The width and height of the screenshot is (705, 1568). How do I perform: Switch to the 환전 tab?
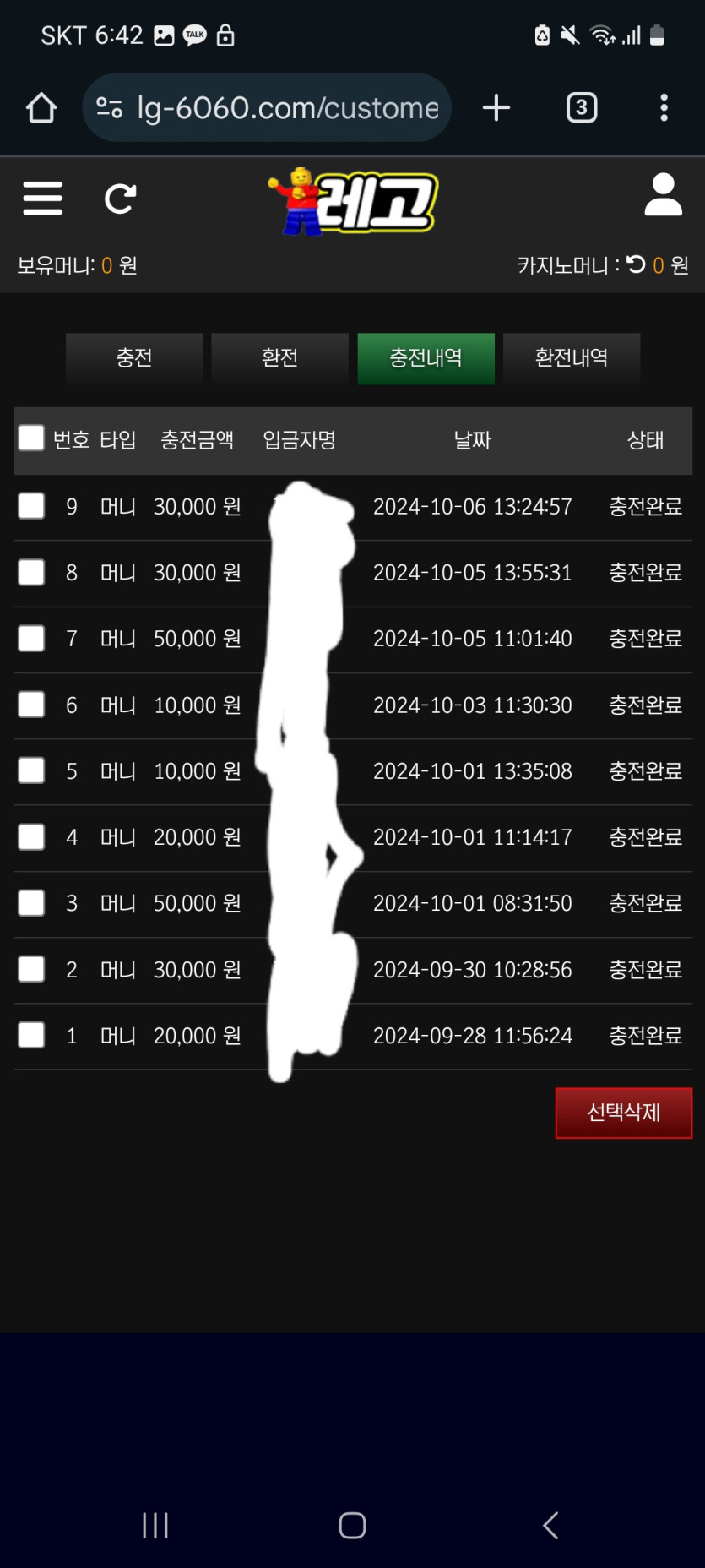(279, 358)
